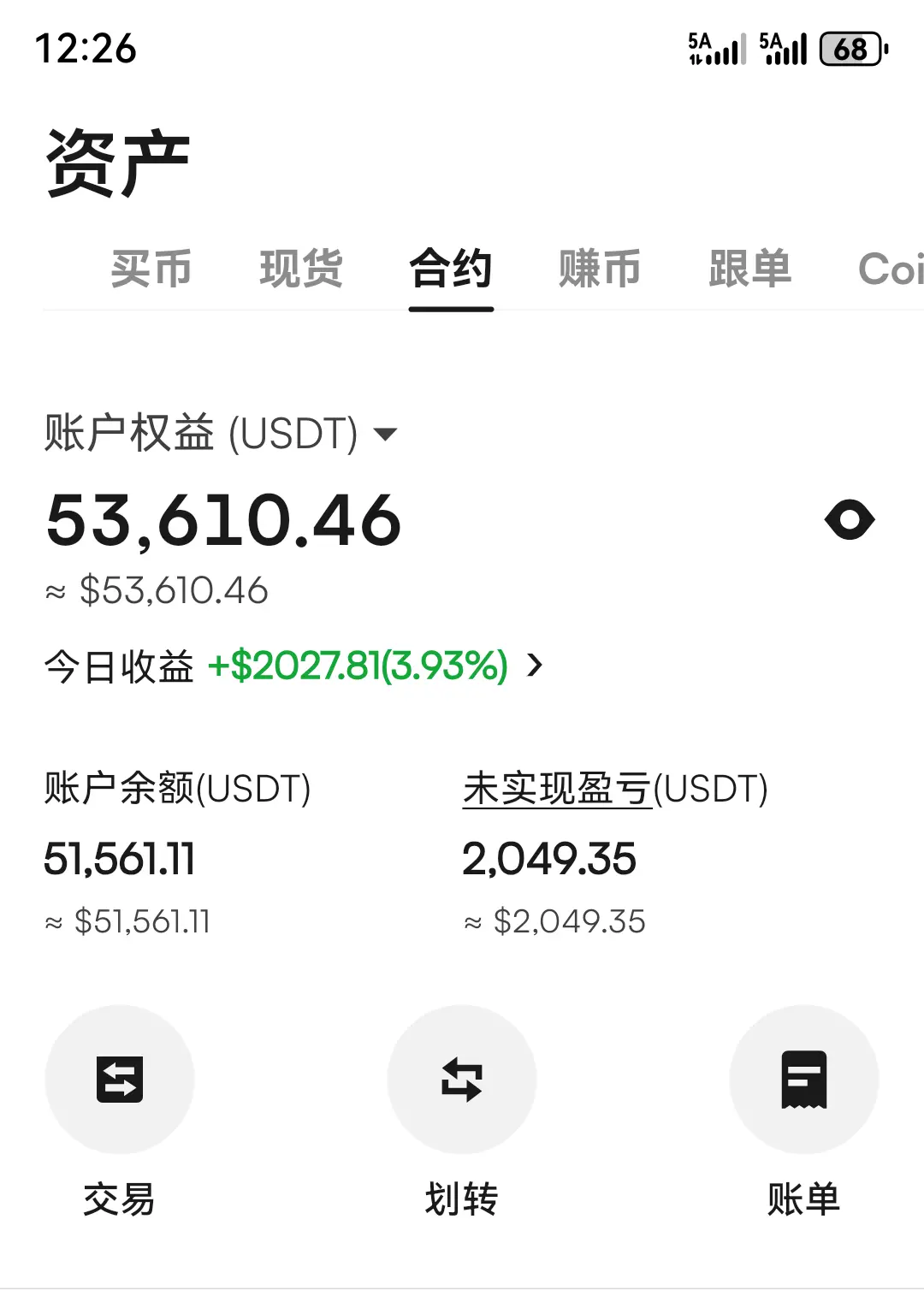View the 账单 bills
The width and height of the screenshot is (924, 1302).
[x=803, y=1080]
